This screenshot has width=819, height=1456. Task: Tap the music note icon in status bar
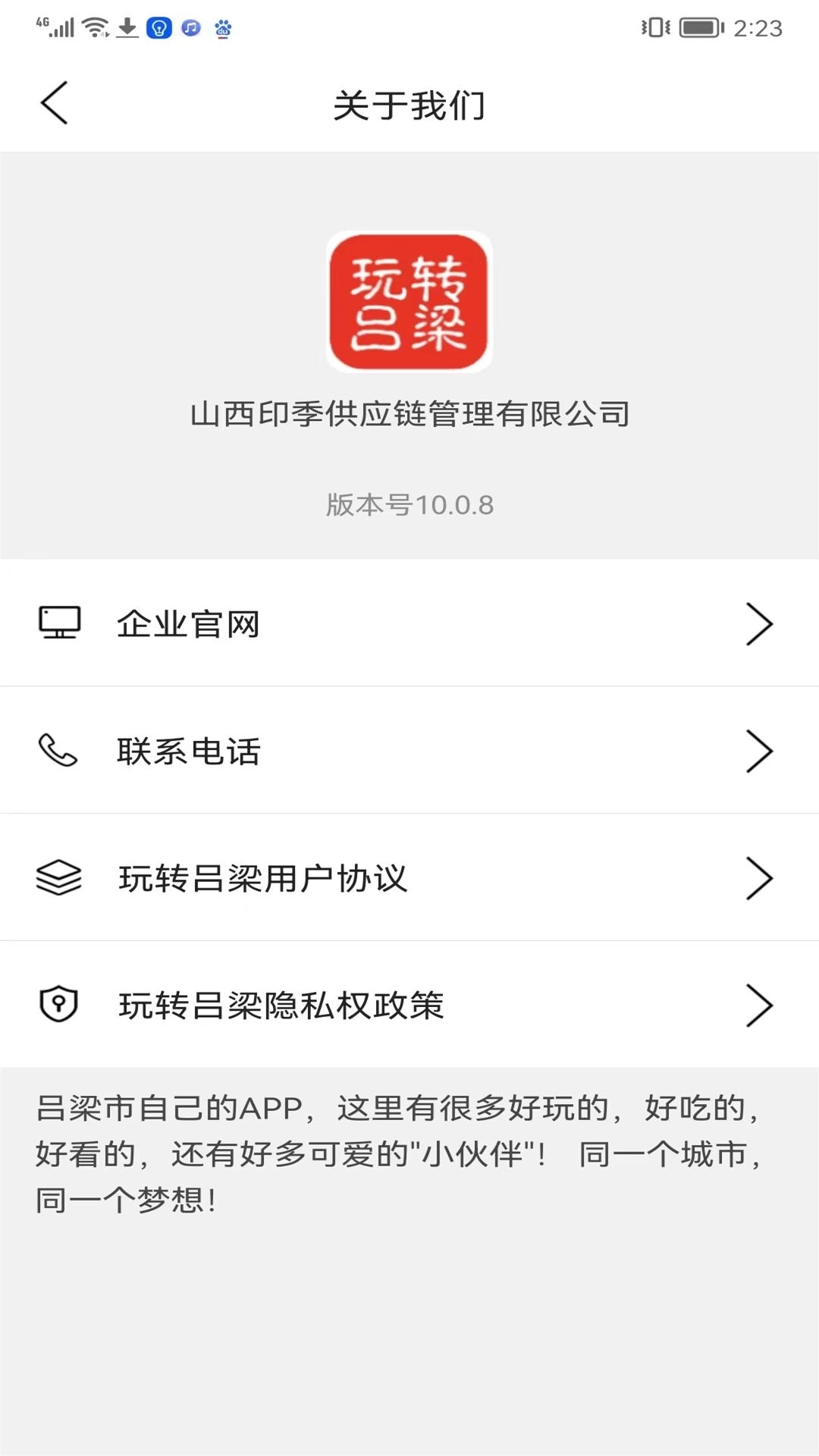pos(190,29)
